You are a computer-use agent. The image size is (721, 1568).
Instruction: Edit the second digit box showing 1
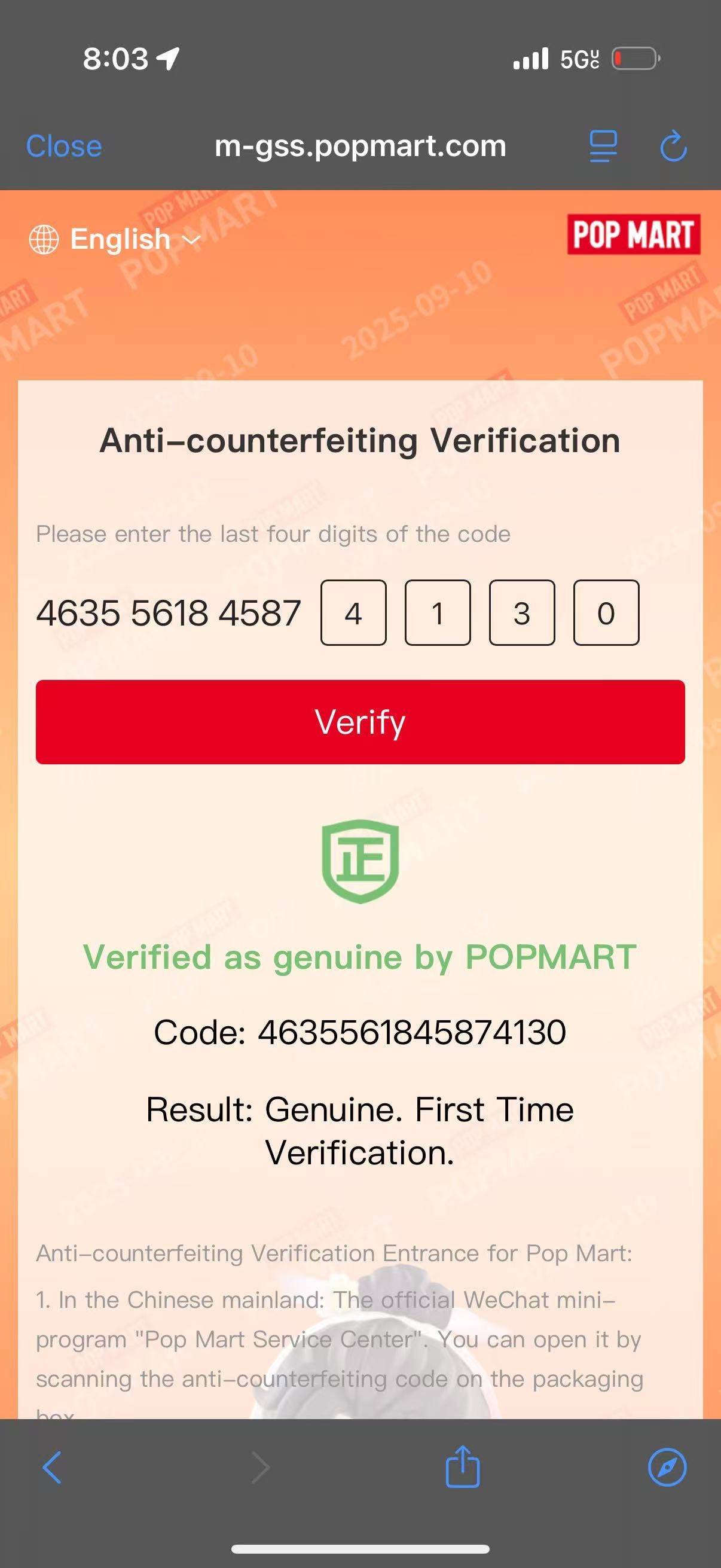[x=438, y=613]
